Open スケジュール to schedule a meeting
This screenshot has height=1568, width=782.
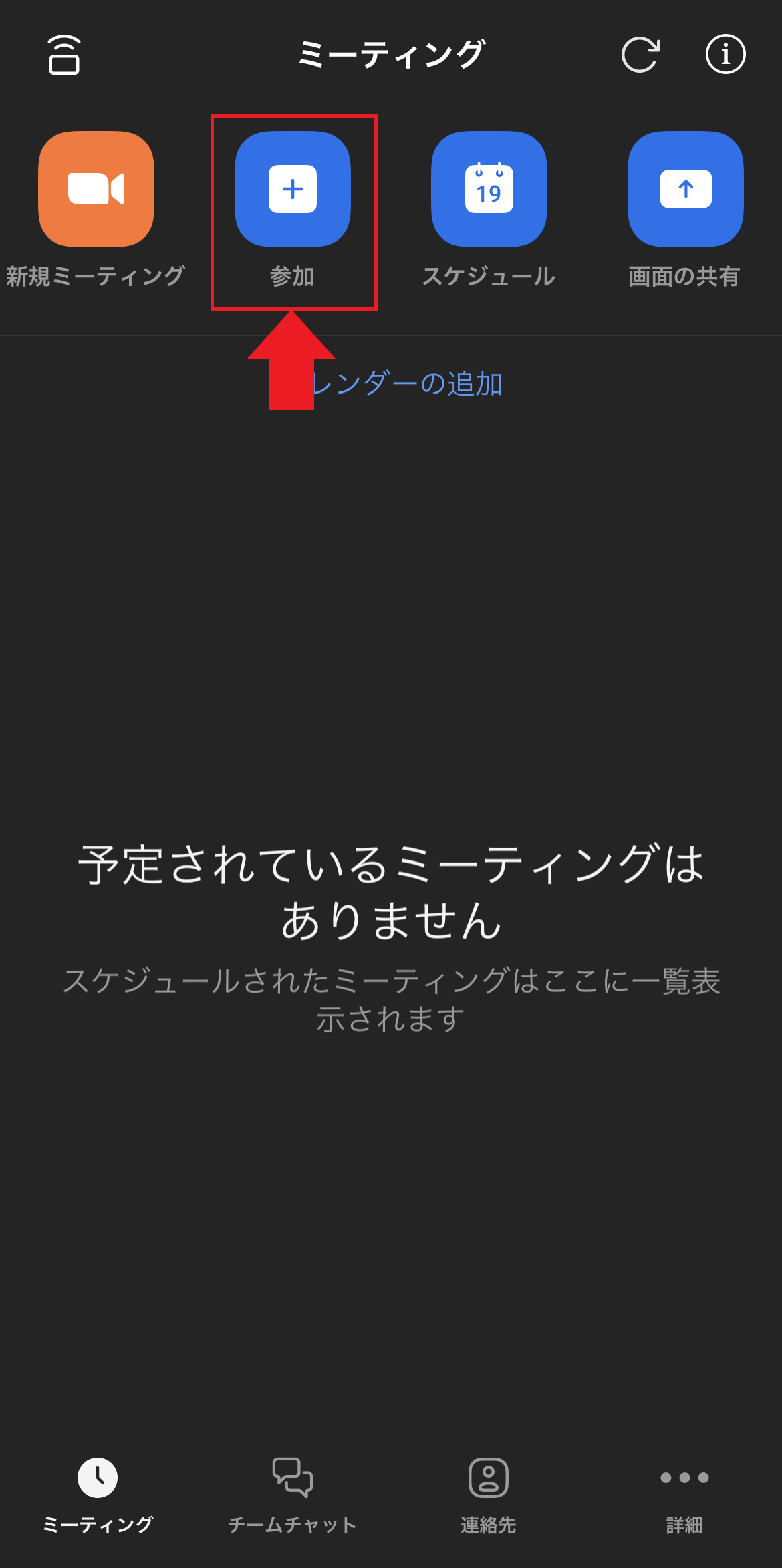(x=489, y=189)
